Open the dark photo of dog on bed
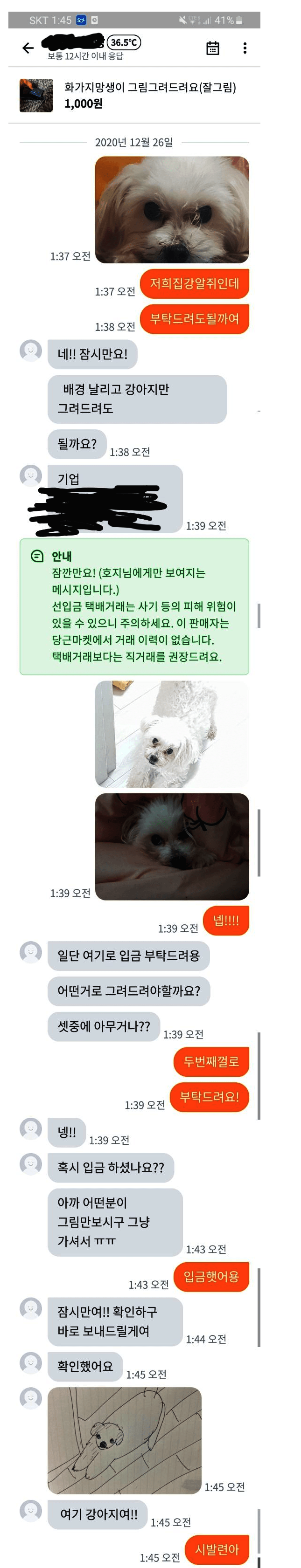The height and width of the screenshot is (1568, 301). click(x=172, y=846)
